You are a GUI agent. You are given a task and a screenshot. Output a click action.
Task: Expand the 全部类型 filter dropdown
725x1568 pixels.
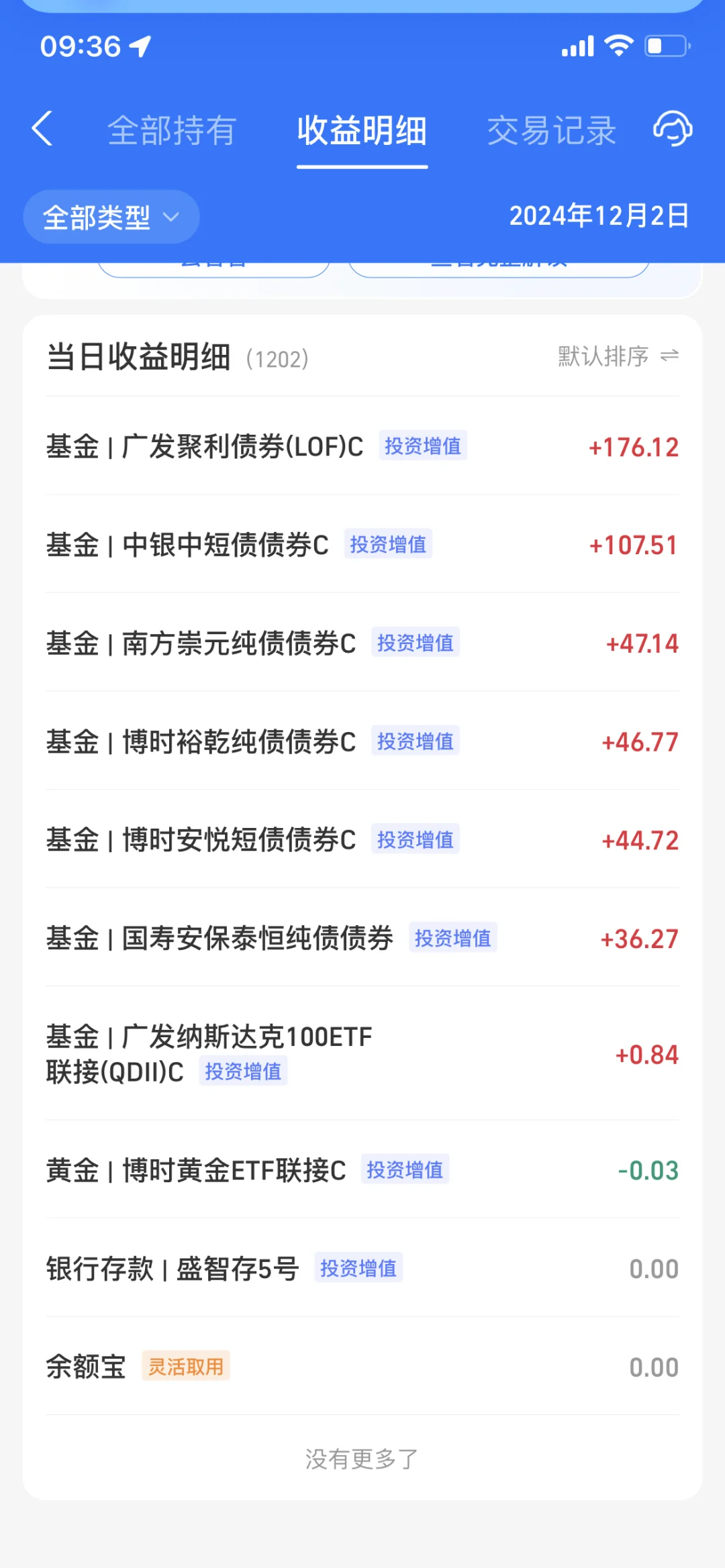tap(111, 217)
